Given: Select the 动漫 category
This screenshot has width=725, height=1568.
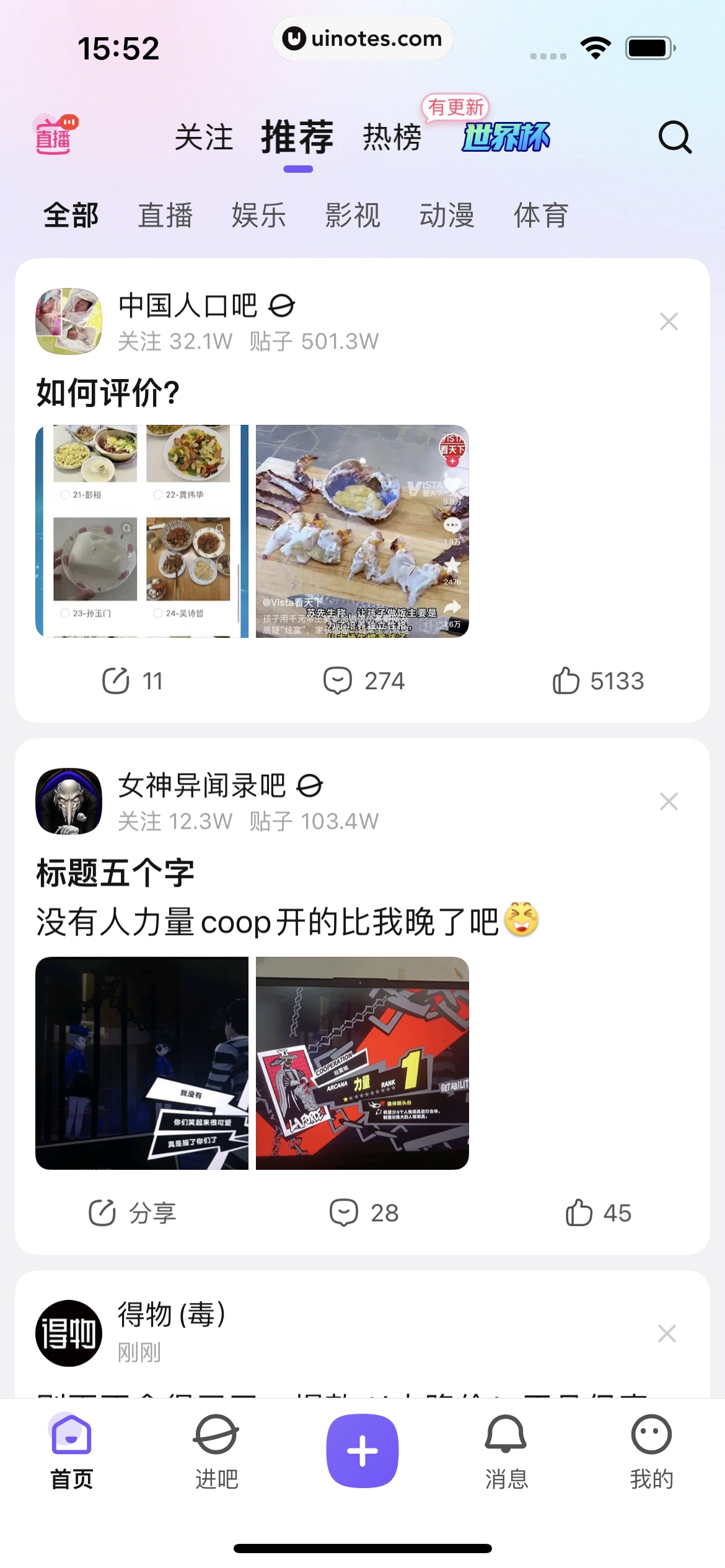Looking at the screenshot, I should click(x=447, y=216).
